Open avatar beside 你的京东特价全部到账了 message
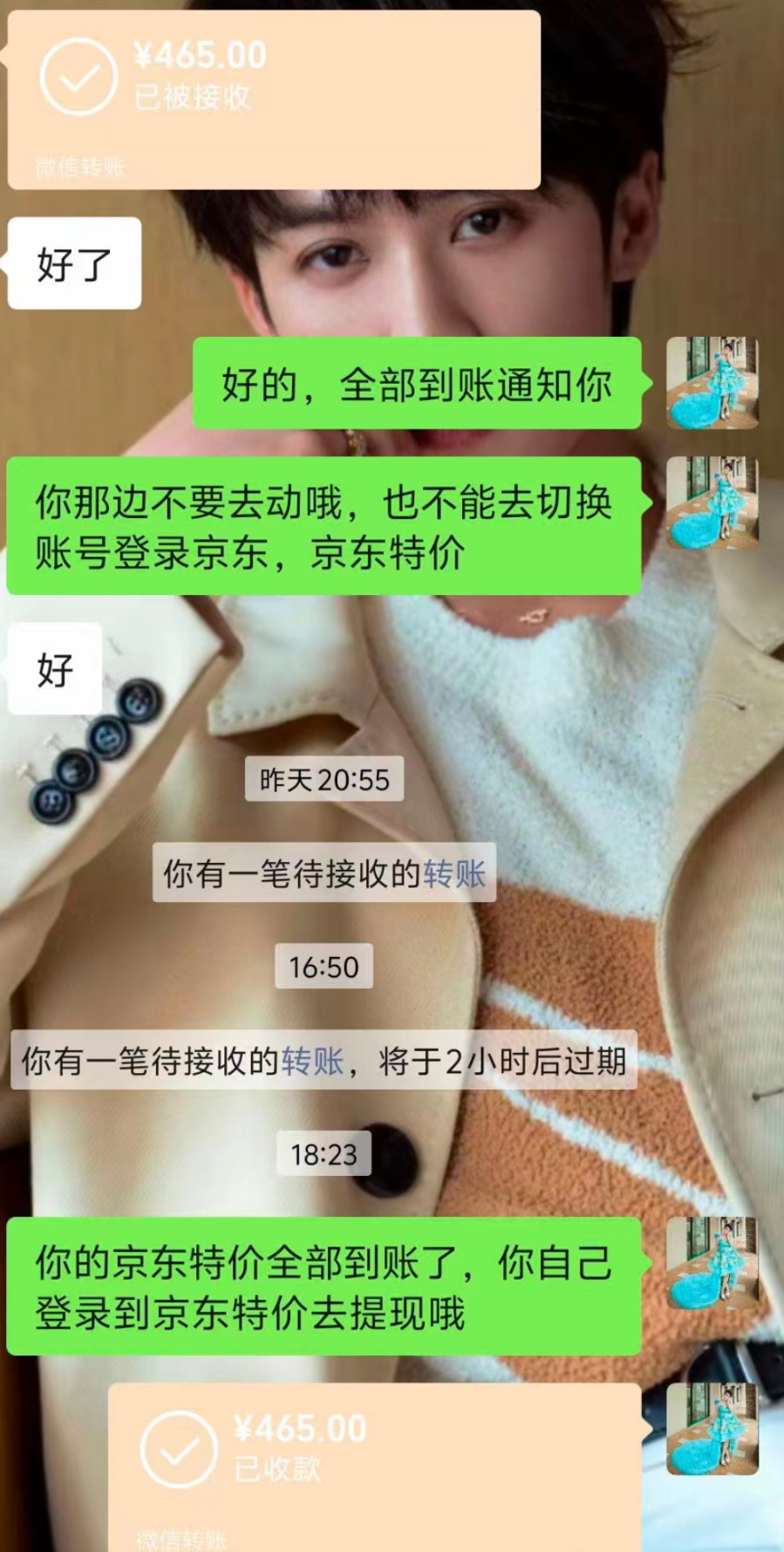Viewport: 784px width, 1552px height. [x=712, y=1262]
